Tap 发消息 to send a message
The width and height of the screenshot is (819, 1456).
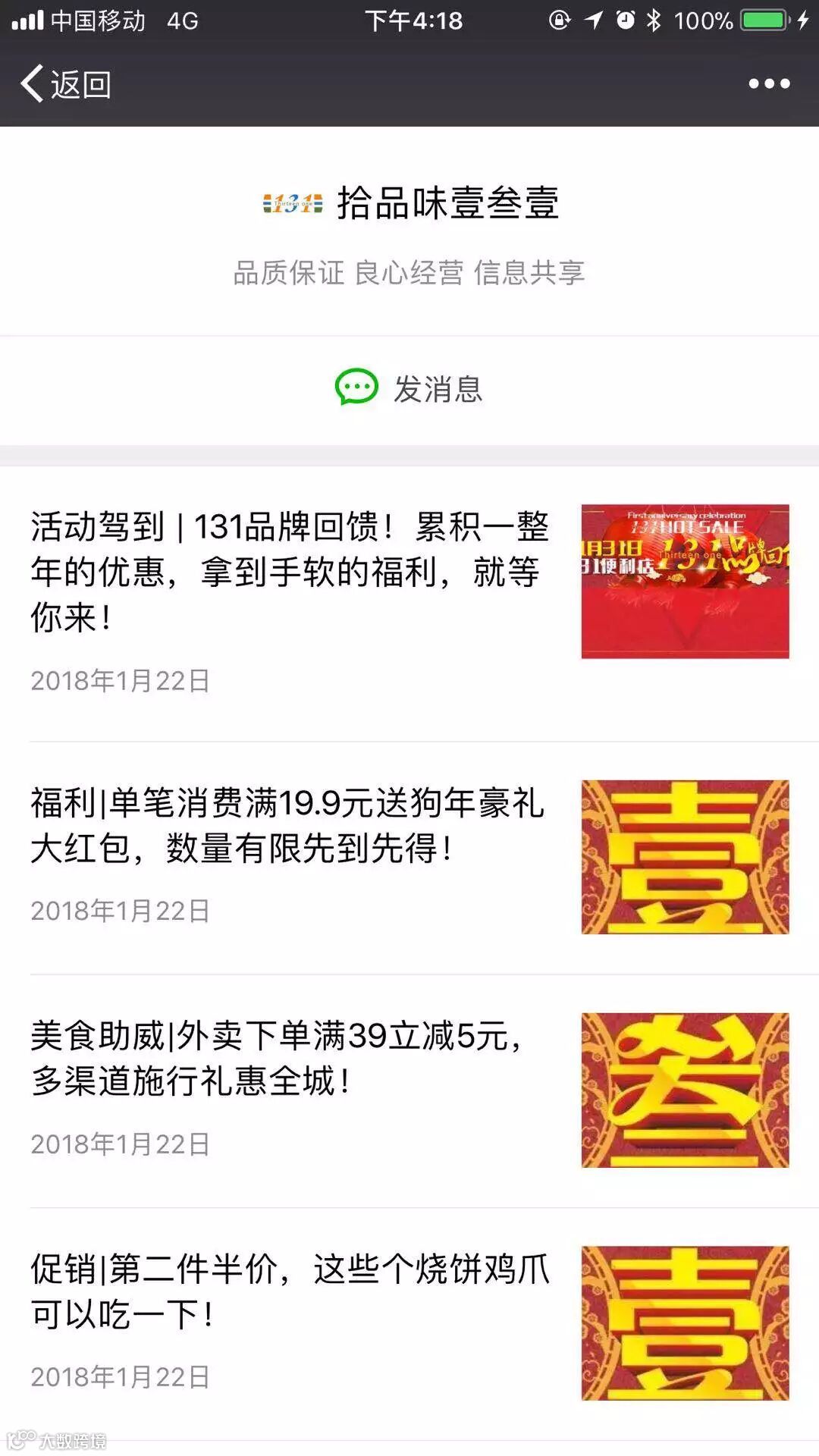(409, 389)
